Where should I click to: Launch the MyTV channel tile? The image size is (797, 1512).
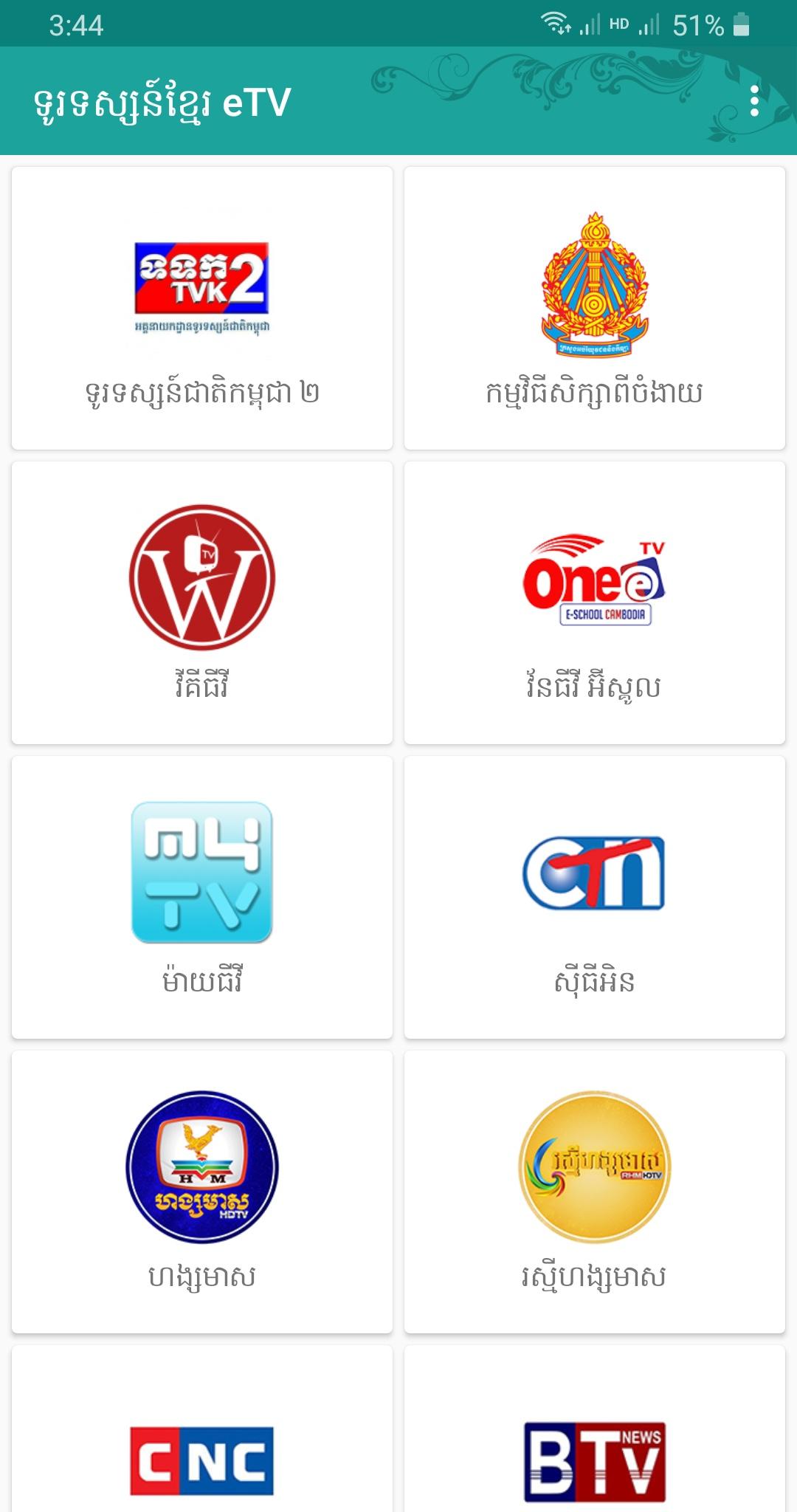pyautogui.click(x=202, y=897)
